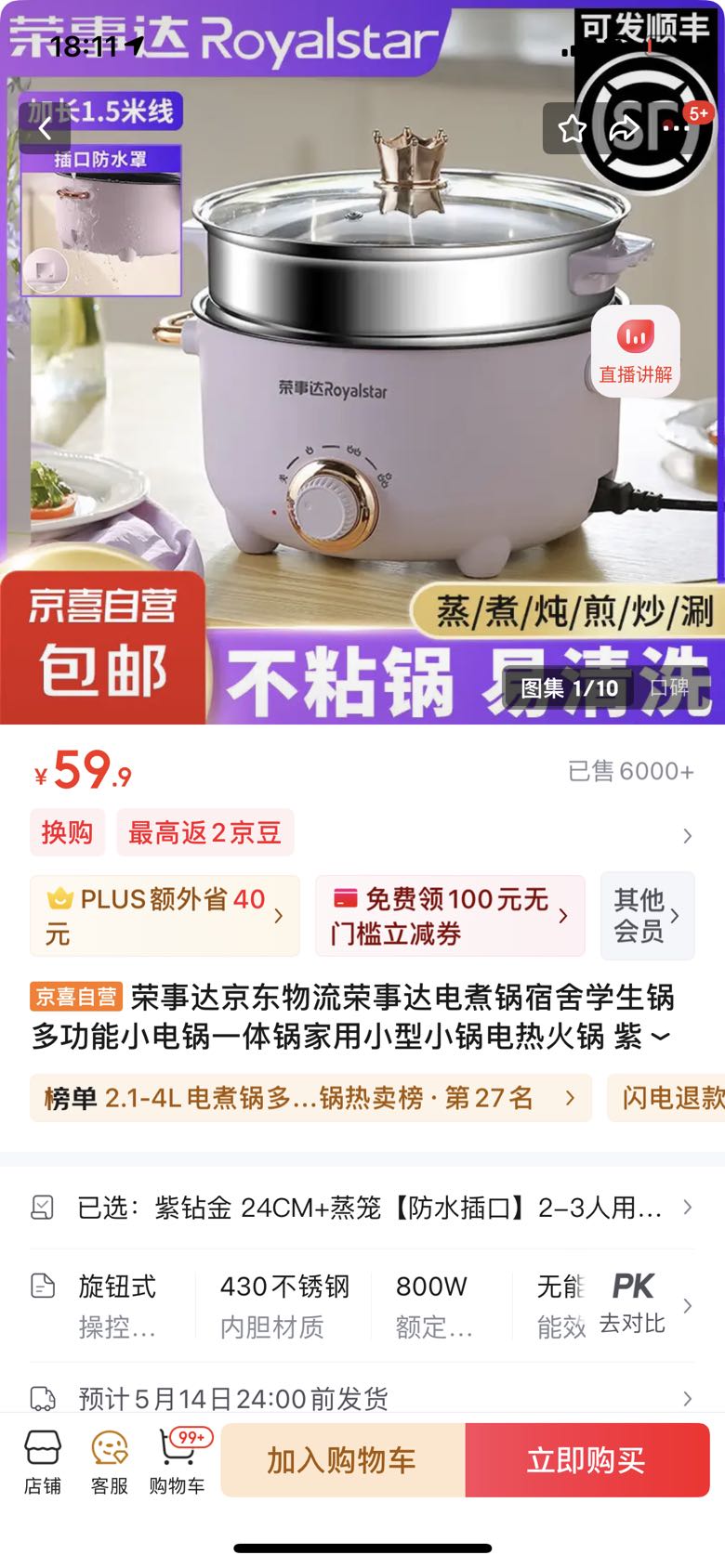Open the three-dot overflow menu
Screen dimensions: 725x1568
tap(676, 129)
